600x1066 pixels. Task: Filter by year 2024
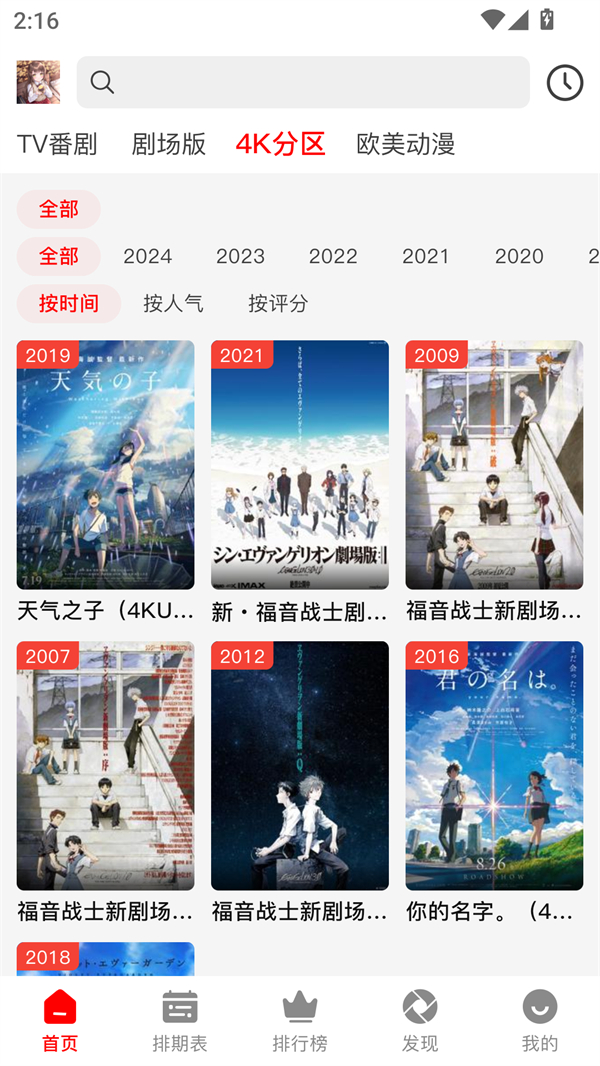[148, 256]
